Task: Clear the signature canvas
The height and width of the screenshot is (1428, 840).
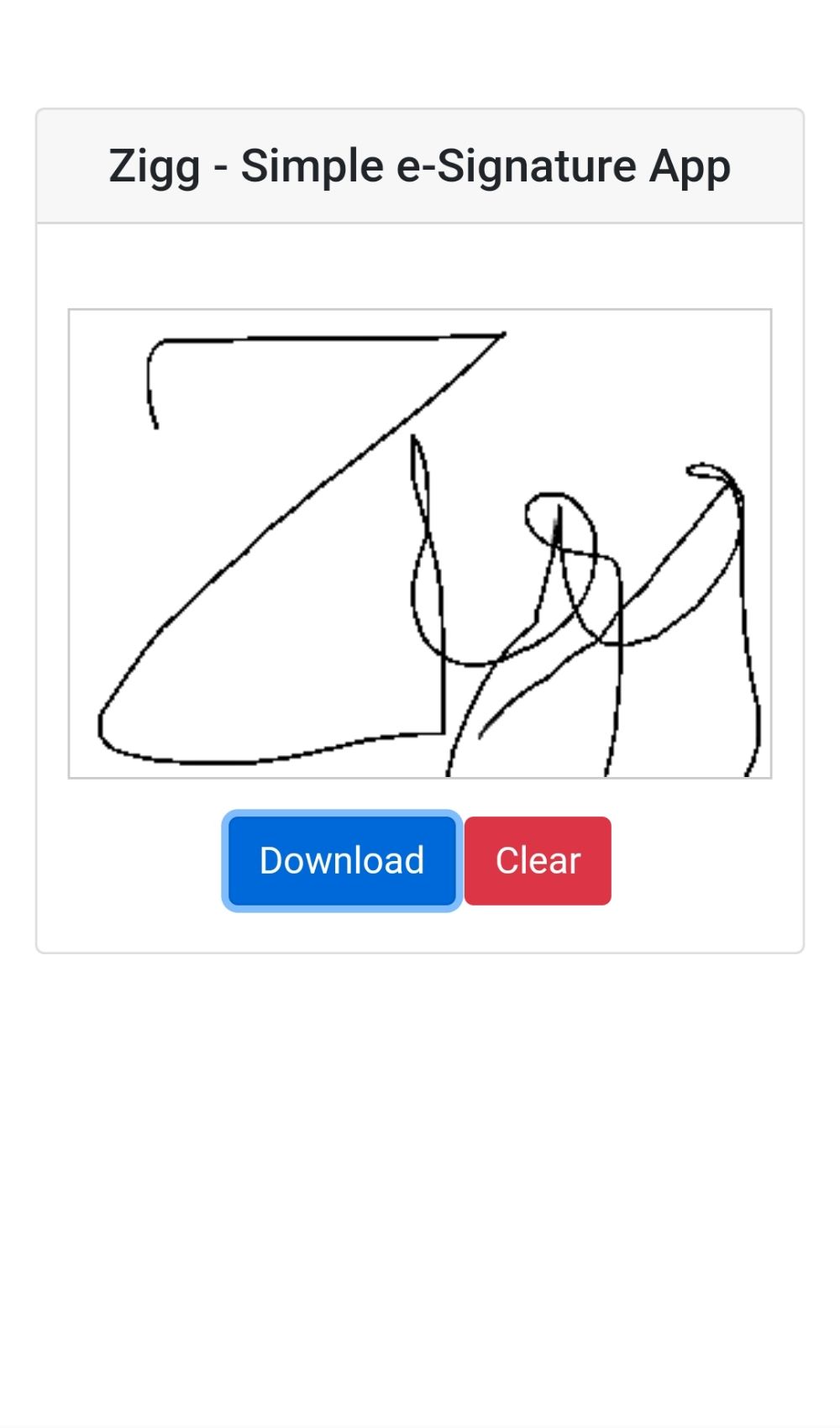Action: click(538, 860)
